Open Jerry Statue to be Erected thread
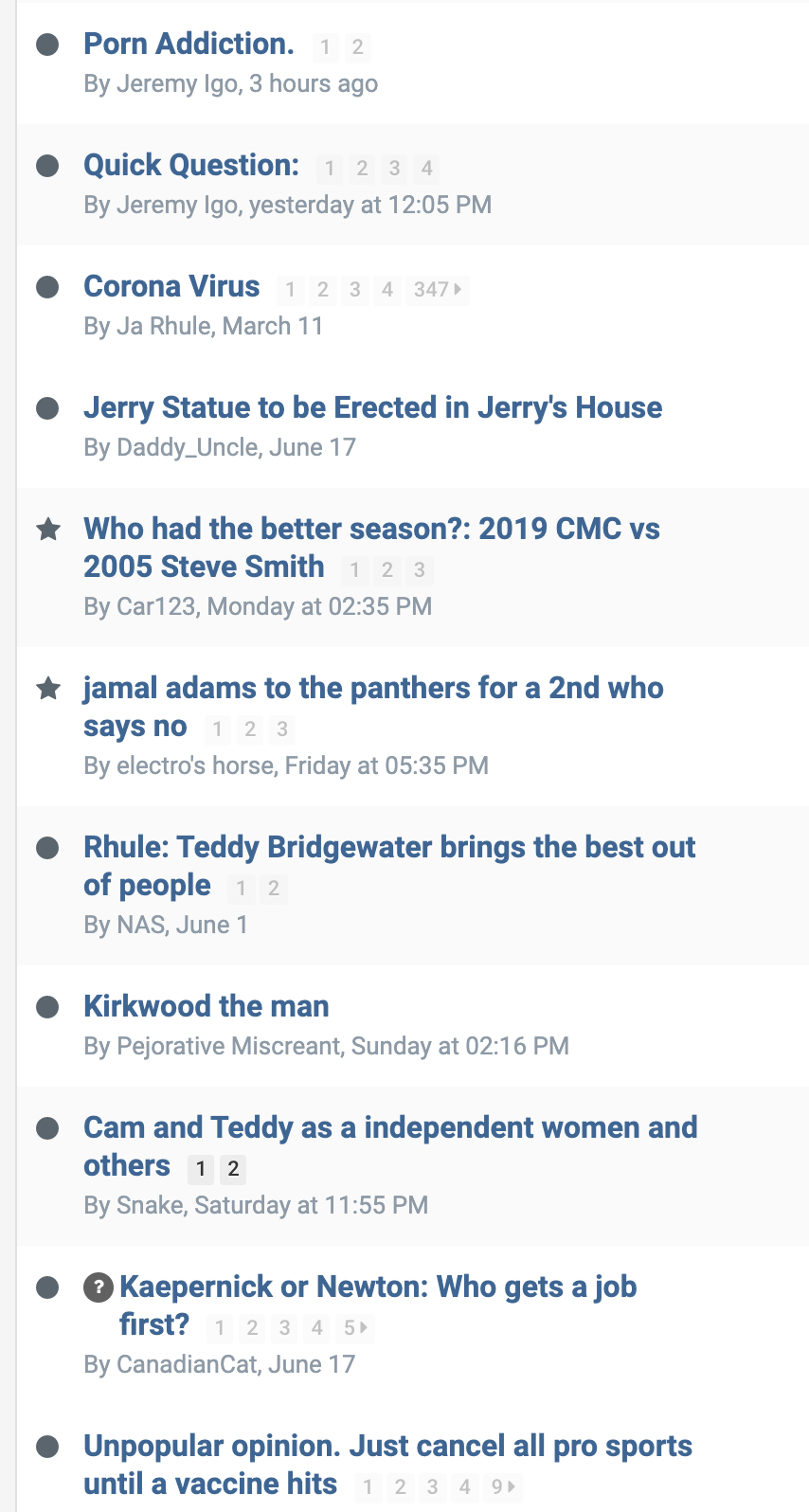The image size is (809, 1512). (x=372, y=407)
